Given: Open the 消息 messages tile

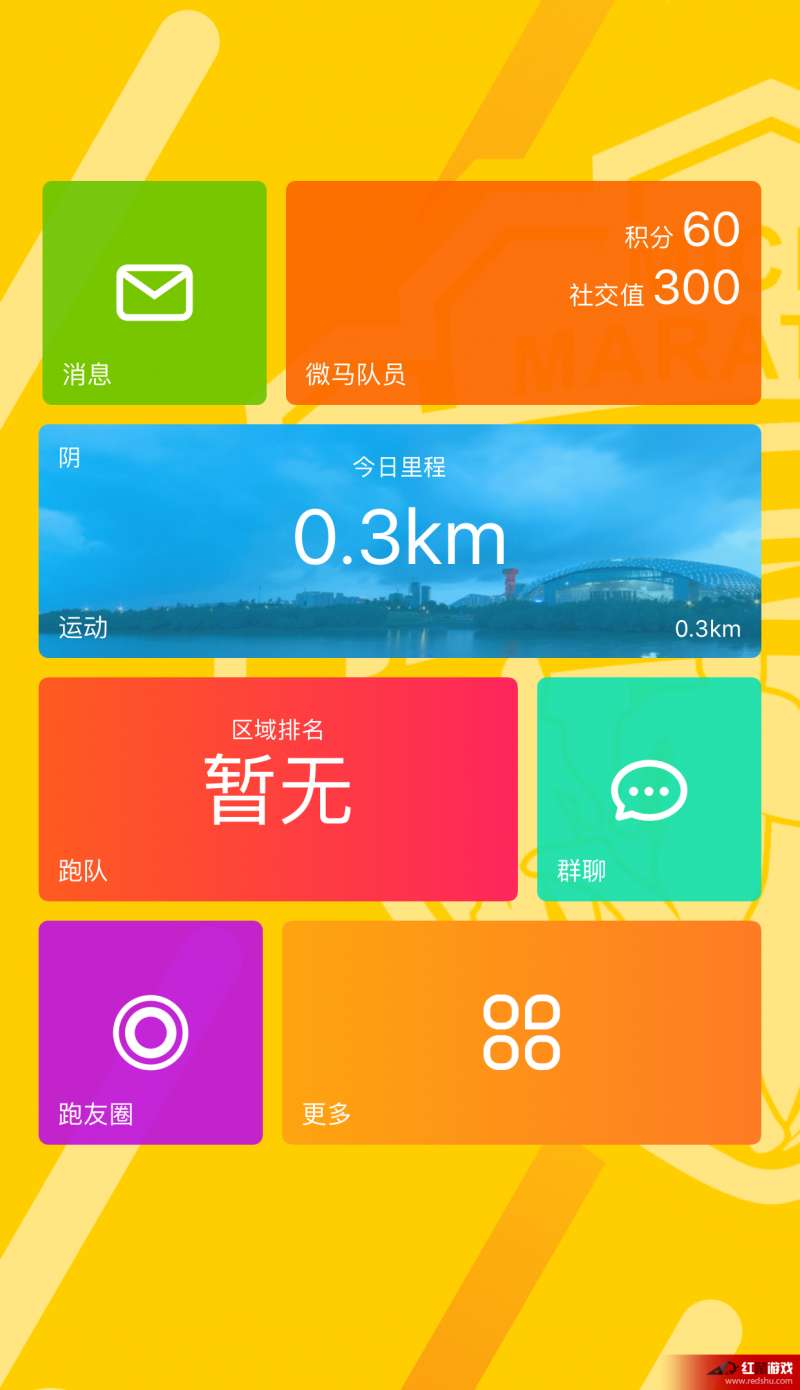Looking at the screenshot, I should tap(154, 293).
